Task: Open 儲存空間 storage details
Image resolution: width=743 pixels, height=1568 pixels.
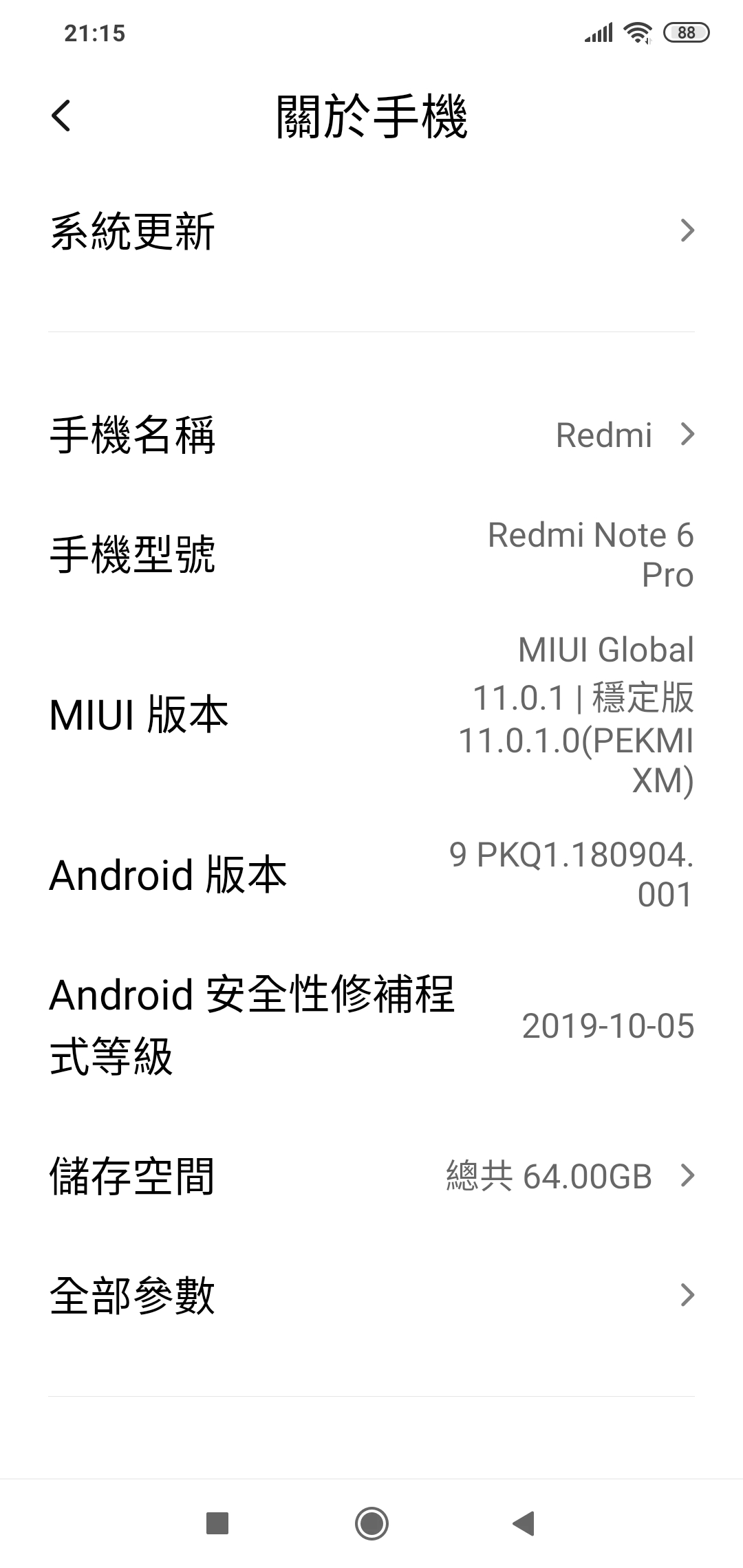Action: click(x=371, y=1176)
